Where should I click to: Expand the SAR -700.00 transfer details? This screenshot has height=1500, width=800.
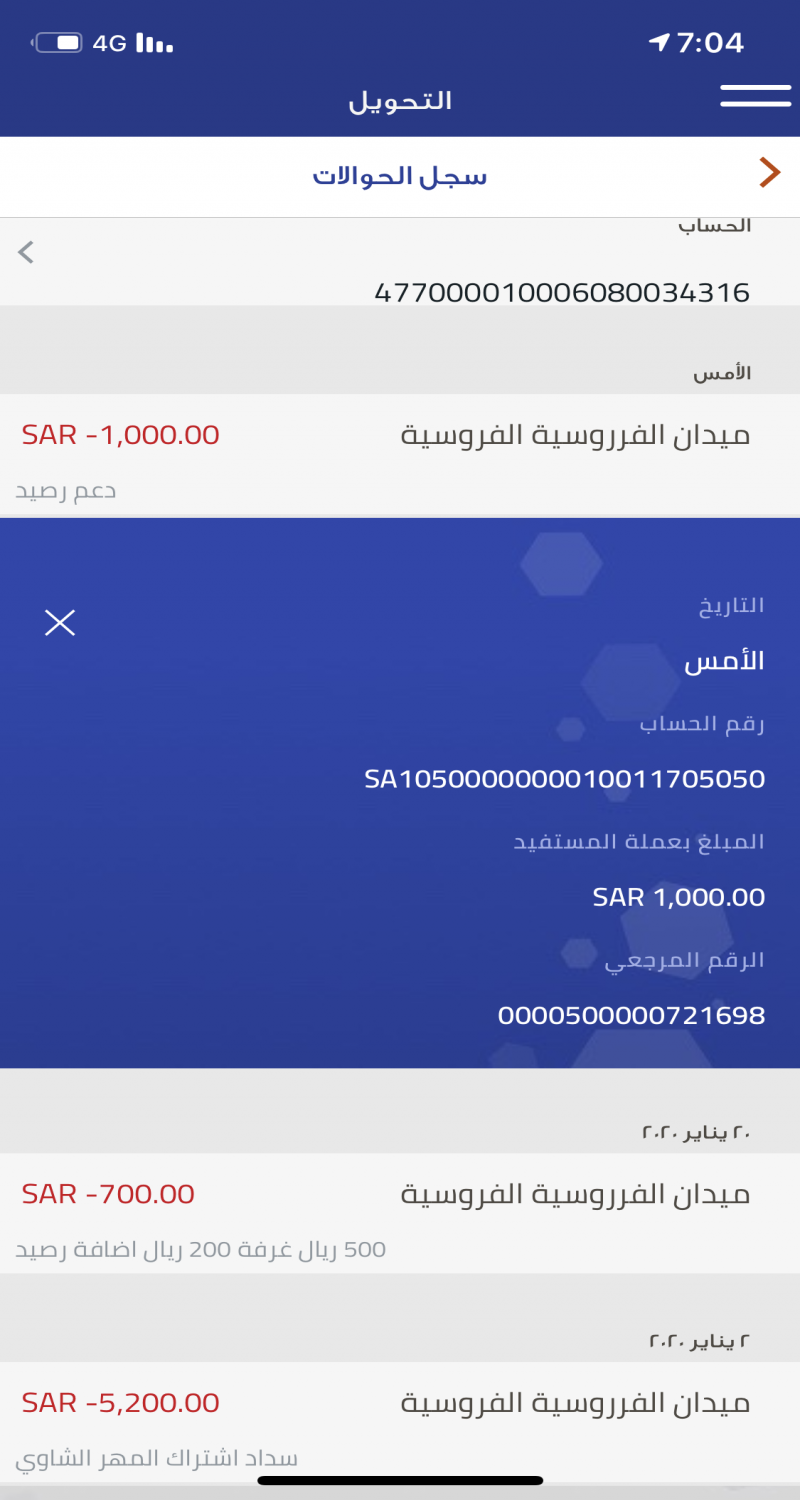(400, 1212)
